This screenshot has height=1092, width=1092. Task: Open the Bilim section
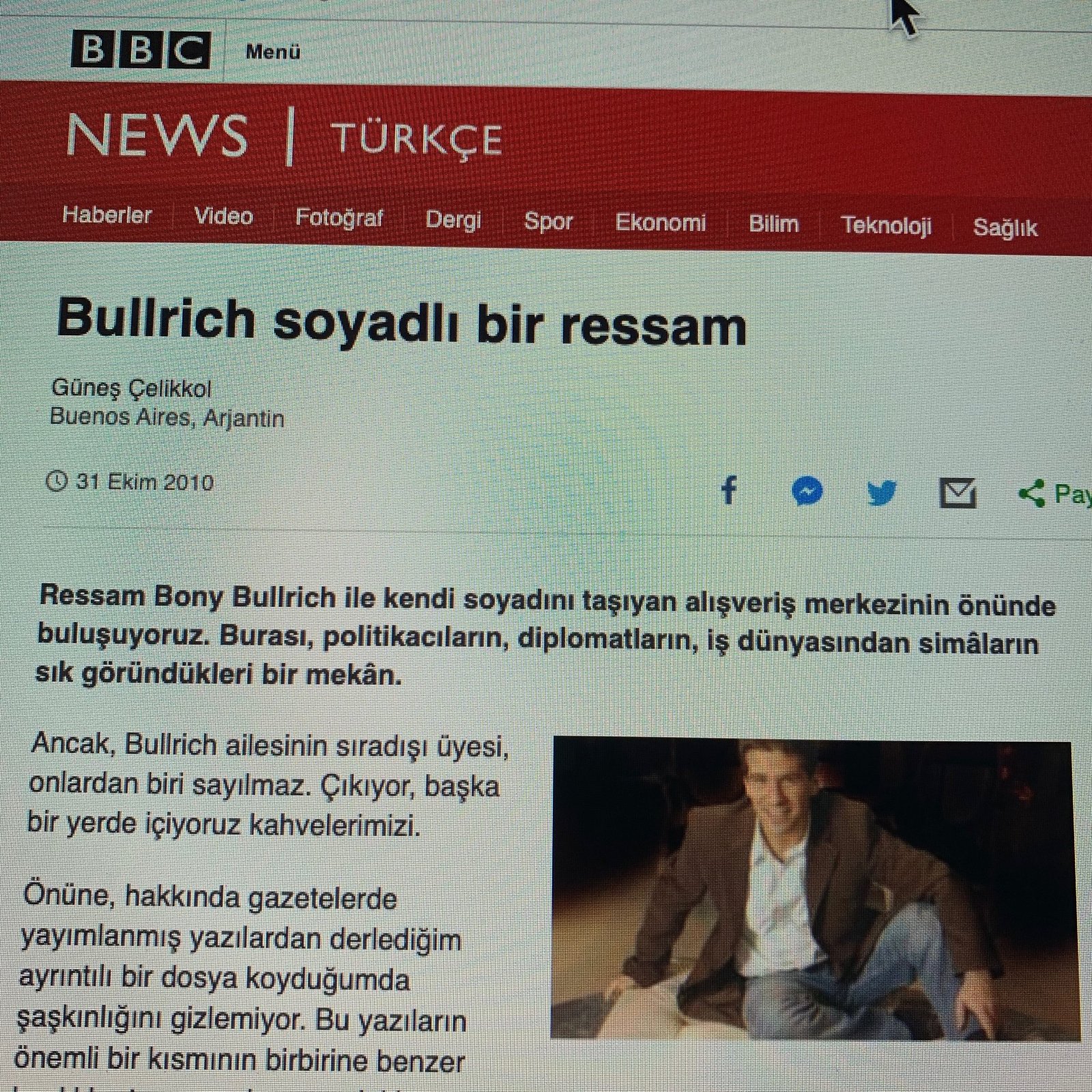pos(773,224)
